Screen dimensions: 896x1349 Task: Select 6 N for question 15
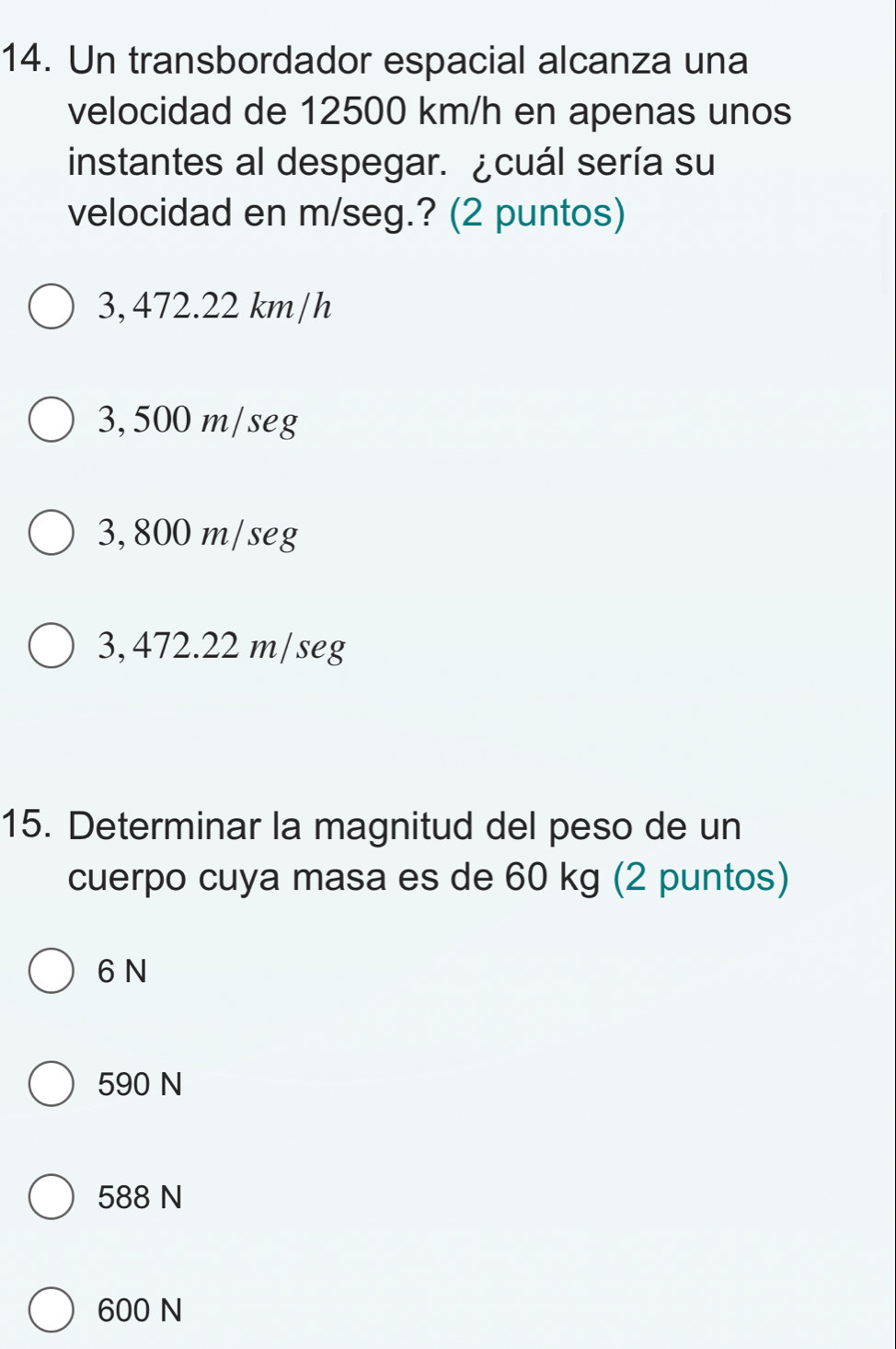(x=52, y=971)
